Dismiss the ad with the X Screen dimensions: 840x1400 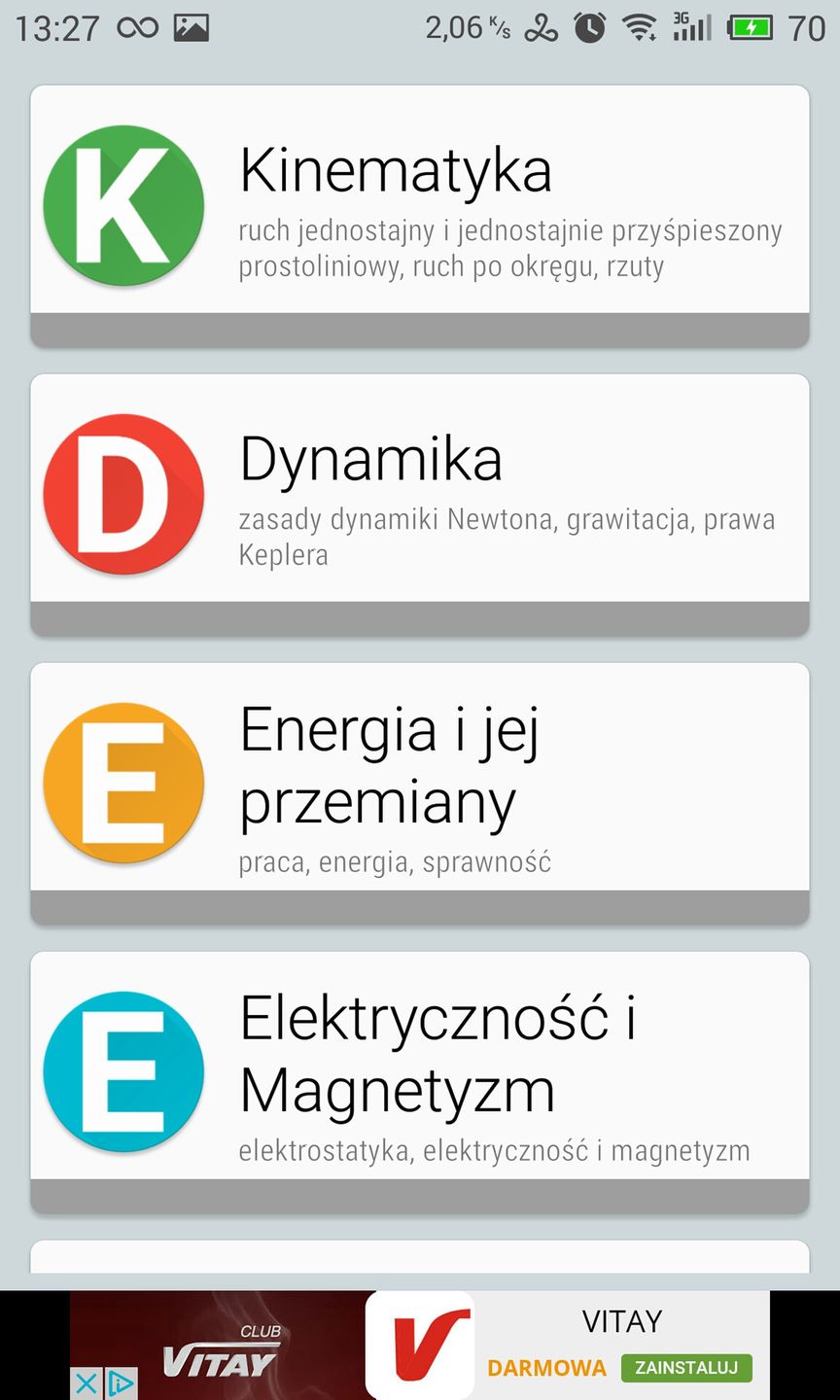86,1382
